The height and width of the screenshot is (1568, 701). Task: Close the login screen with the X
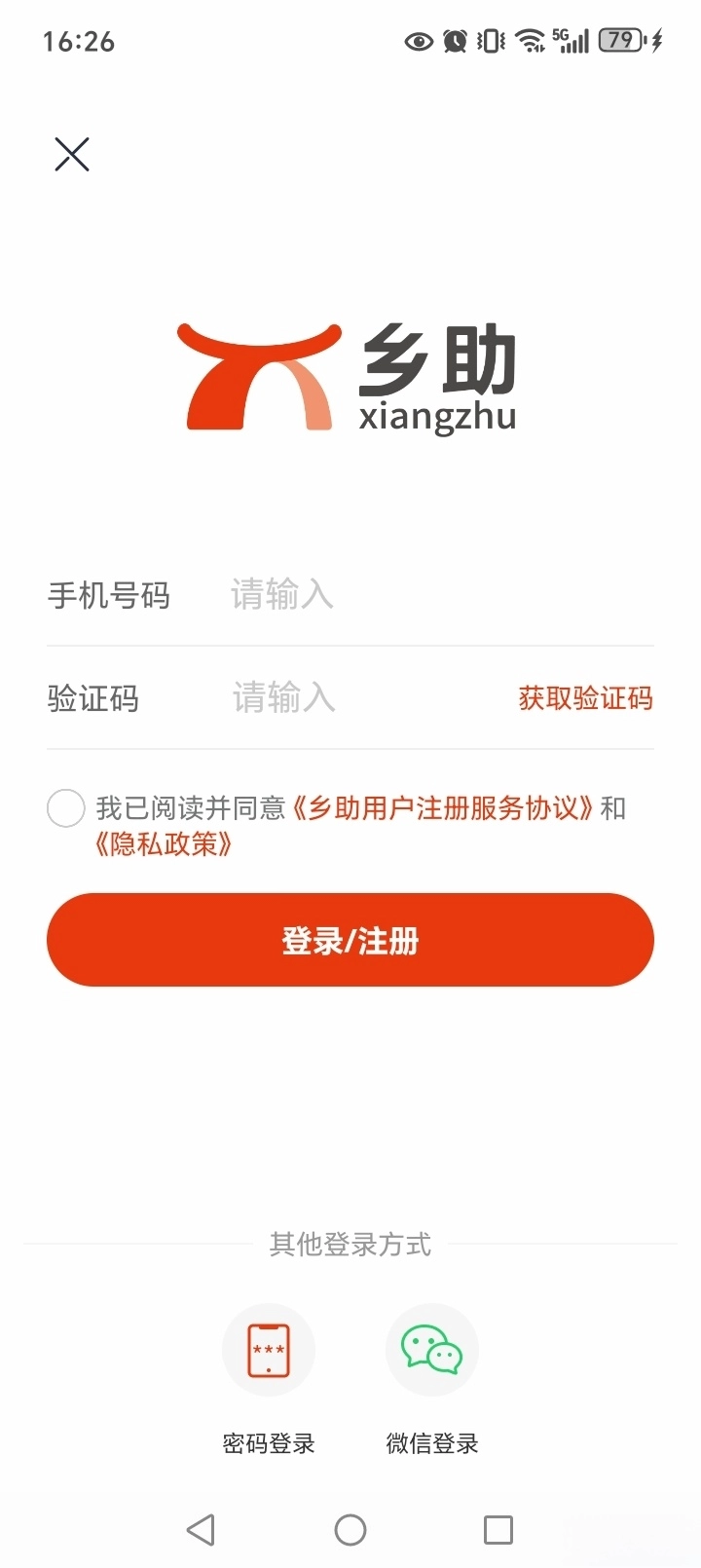pyautogui.click(x=72, y=155)
